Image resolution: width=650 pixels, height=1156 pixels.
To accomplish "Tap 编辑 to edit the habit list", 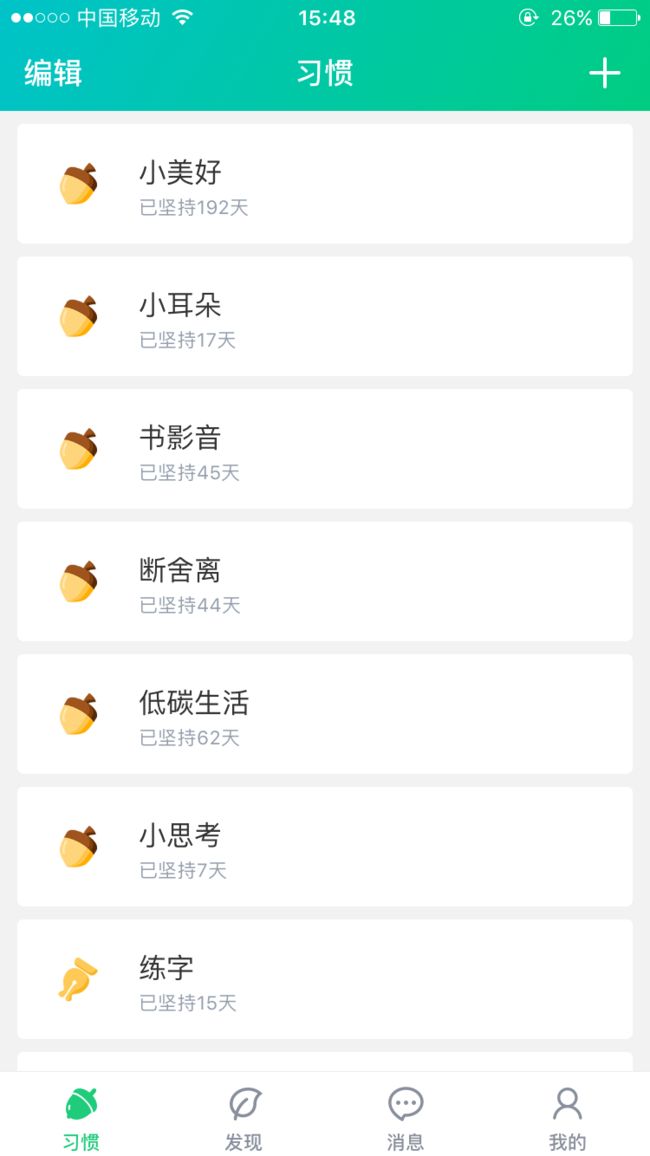I will click(x=53, y=73).
